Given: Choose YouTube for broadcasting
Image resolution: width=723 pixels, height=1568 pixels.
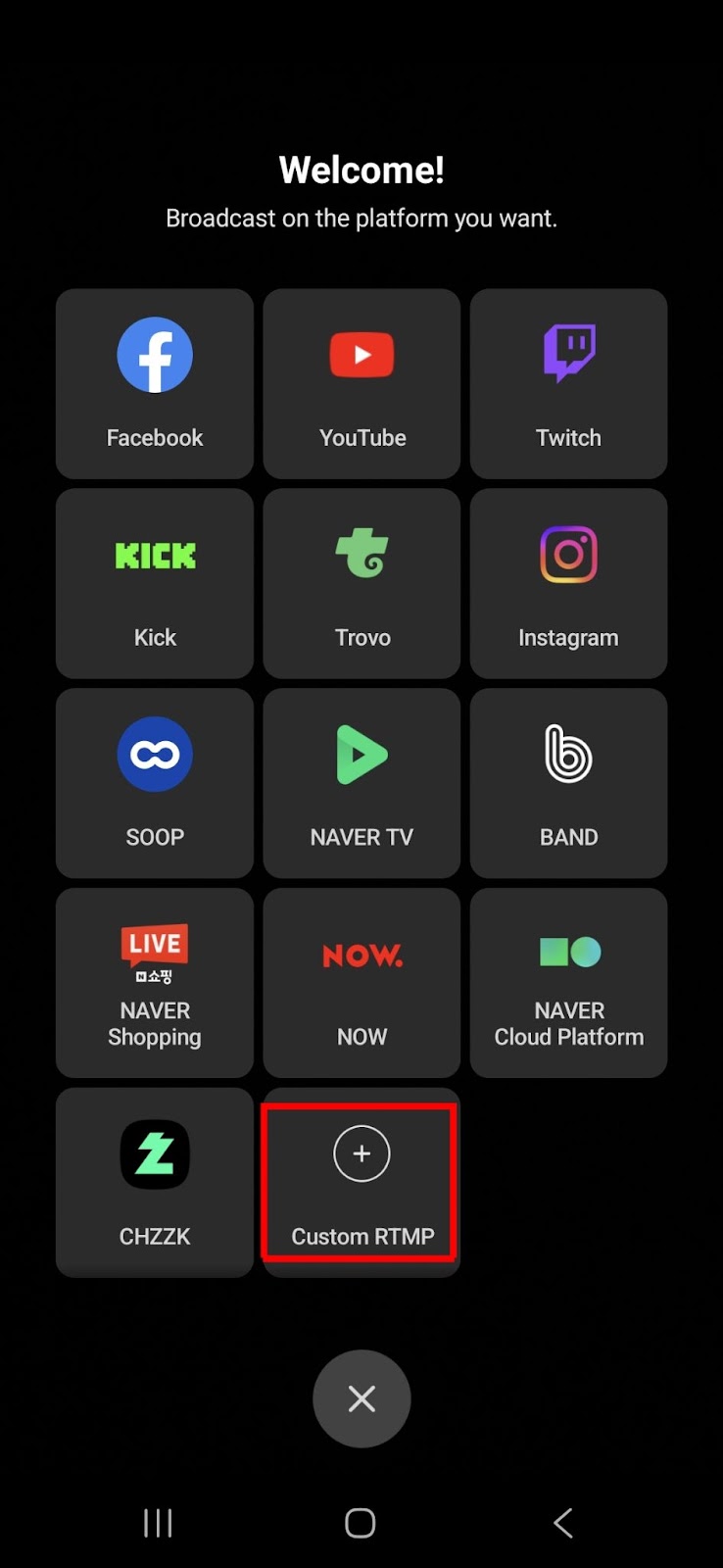Looking at the screenshot, I should 361,384.
